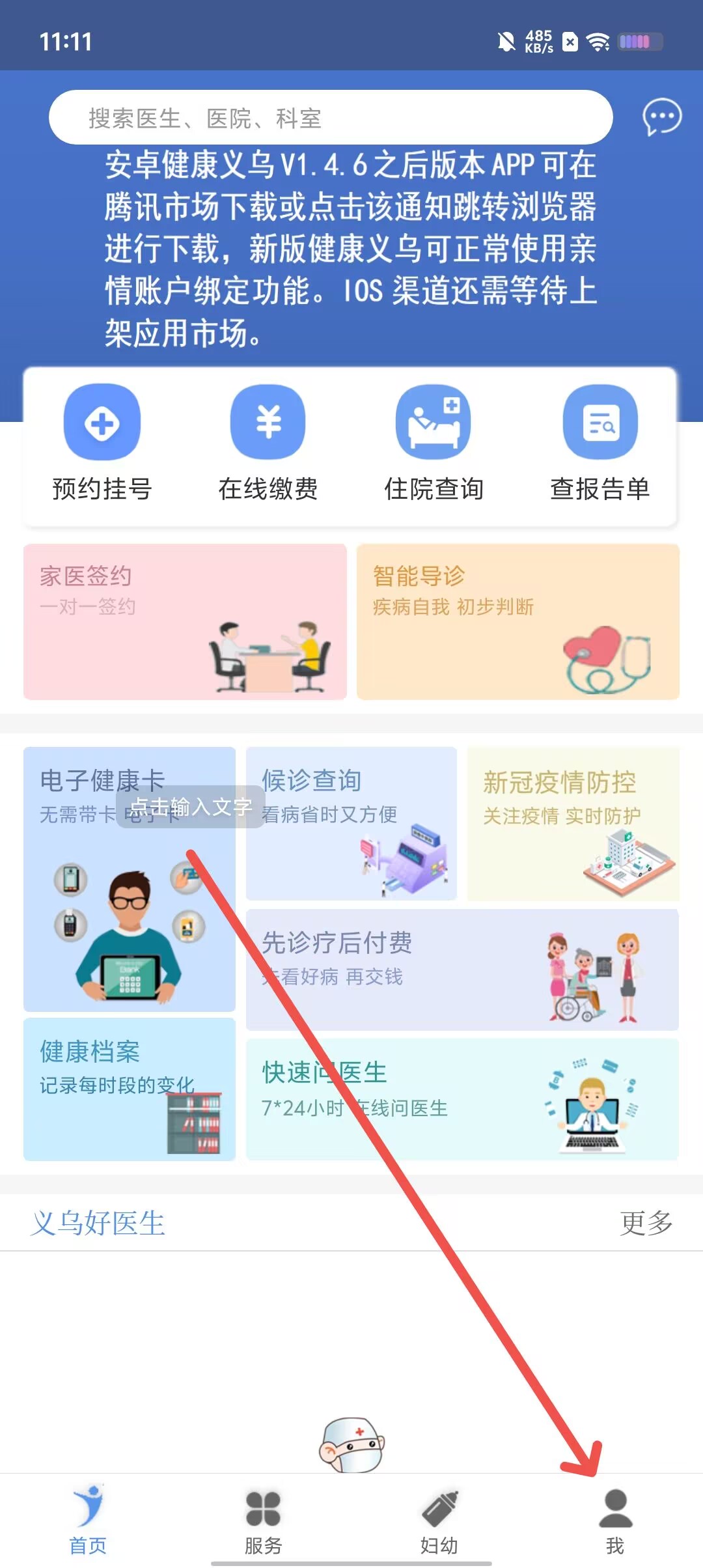Open the 健康档案 health records card
Screen dimensions: 703x1568
coord(129,1089)
